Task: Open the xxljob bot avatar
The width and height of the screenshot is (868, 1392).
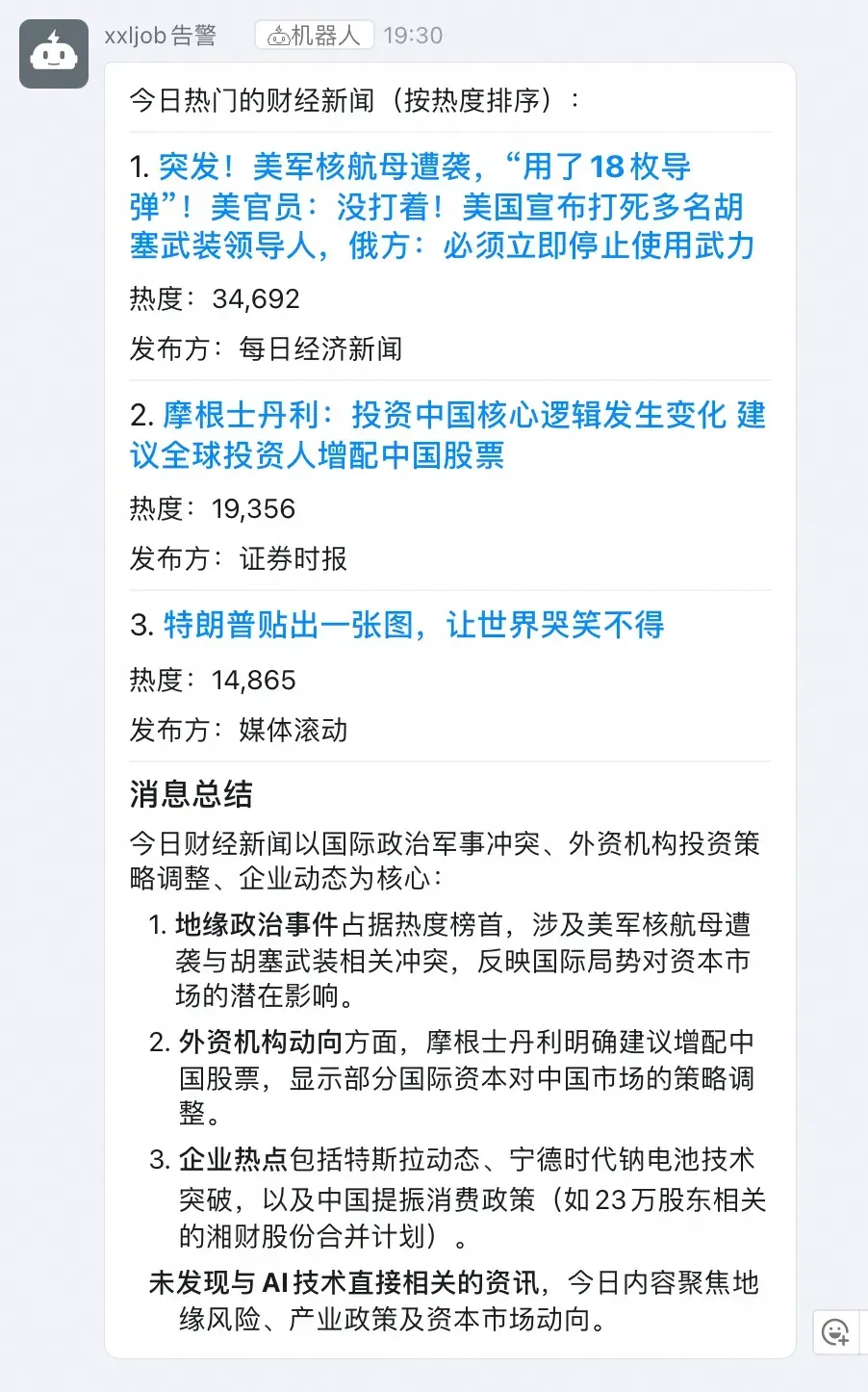Action: pyautogui.click(x=54, y=54)
